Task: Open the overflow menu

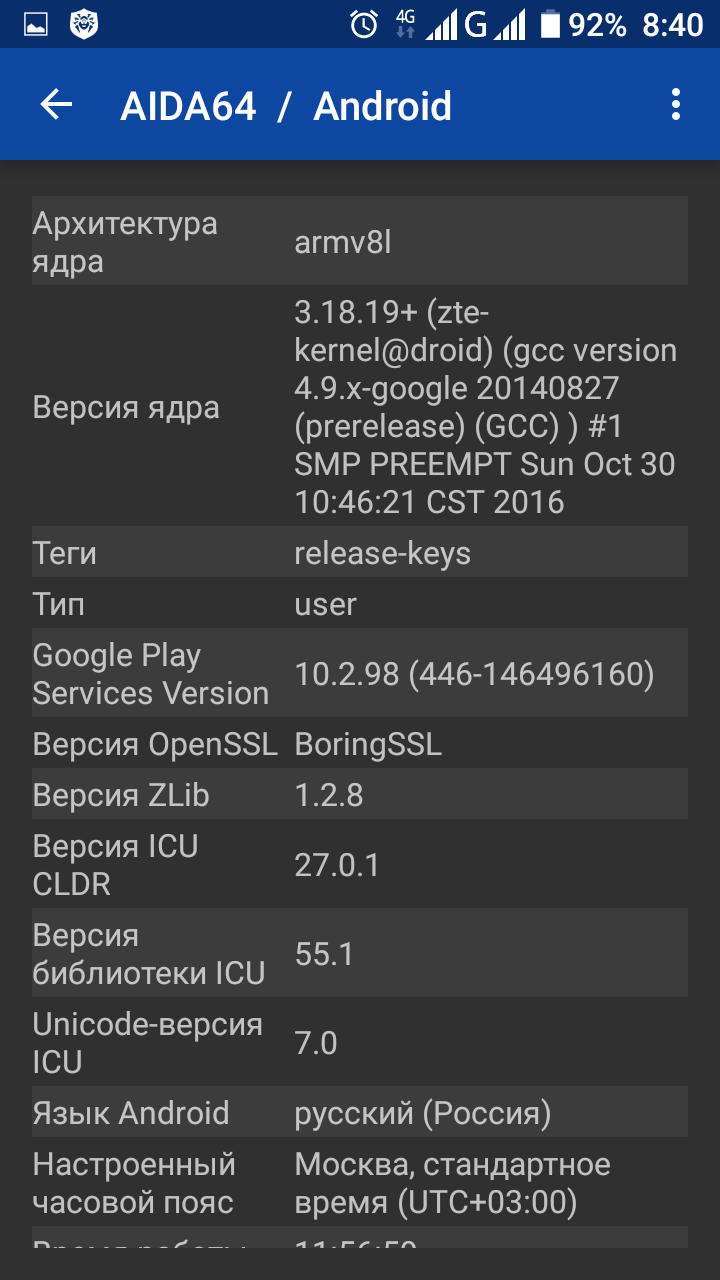Action: coord(676,105)
